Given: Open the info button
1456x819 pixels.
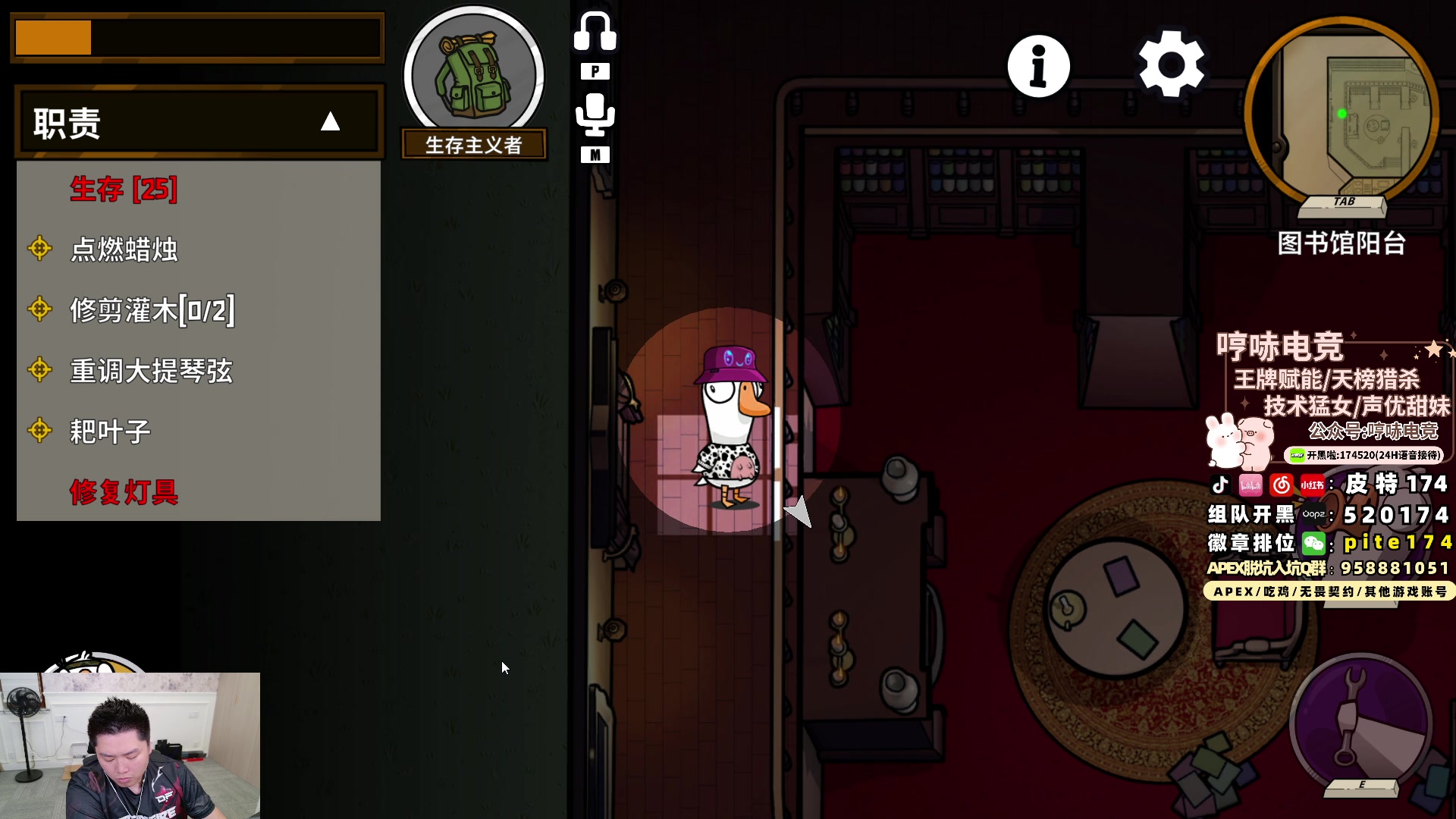Looking at the screenshot, I should pyautogui.click(x=1038, y=66).
